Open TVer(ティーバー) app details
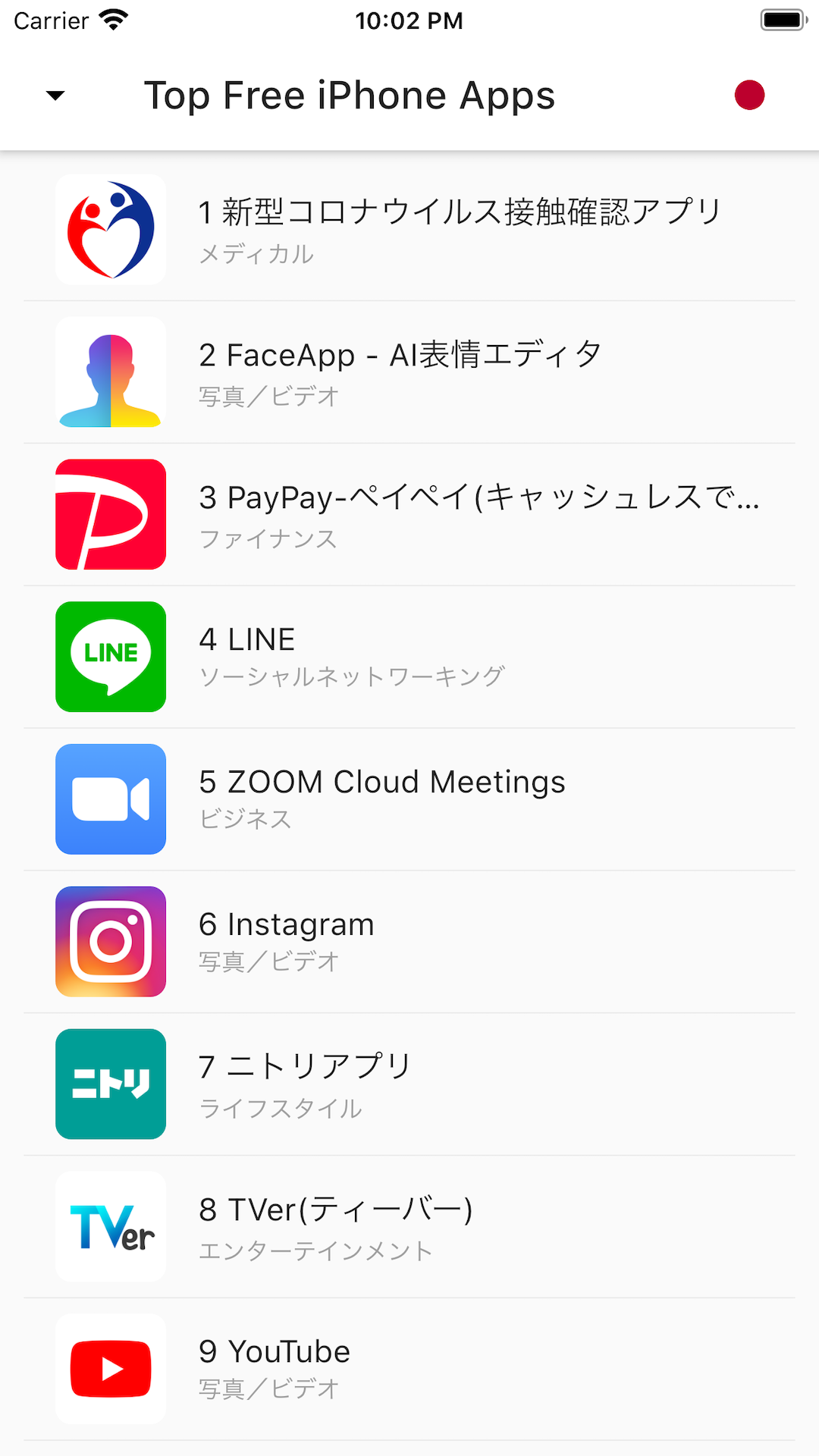The width and height of the screenshot is (819, 1456). coord(409,1228)
